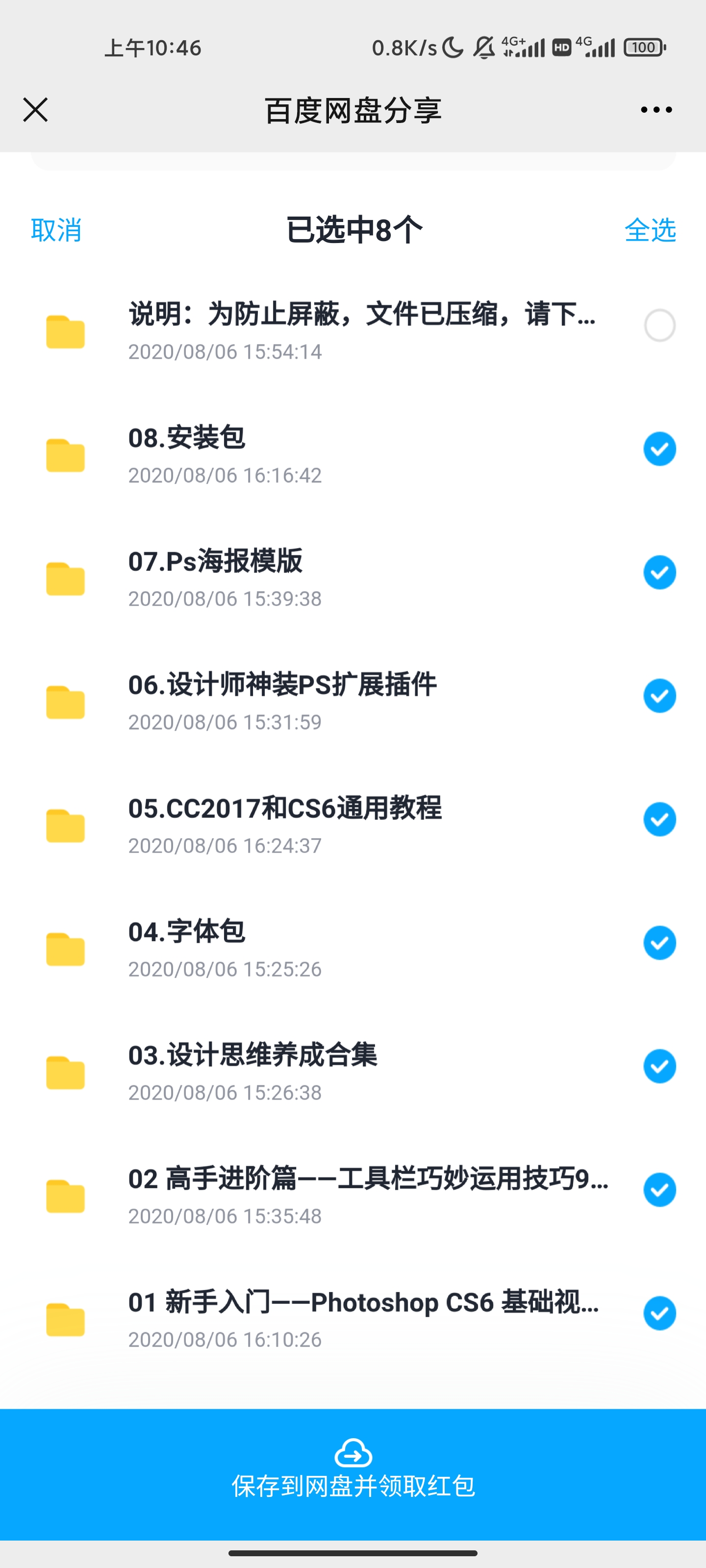706x1568 pixels.
Task: Uncheck the 08.安装包 folder
Action: (x=659, y=449)
